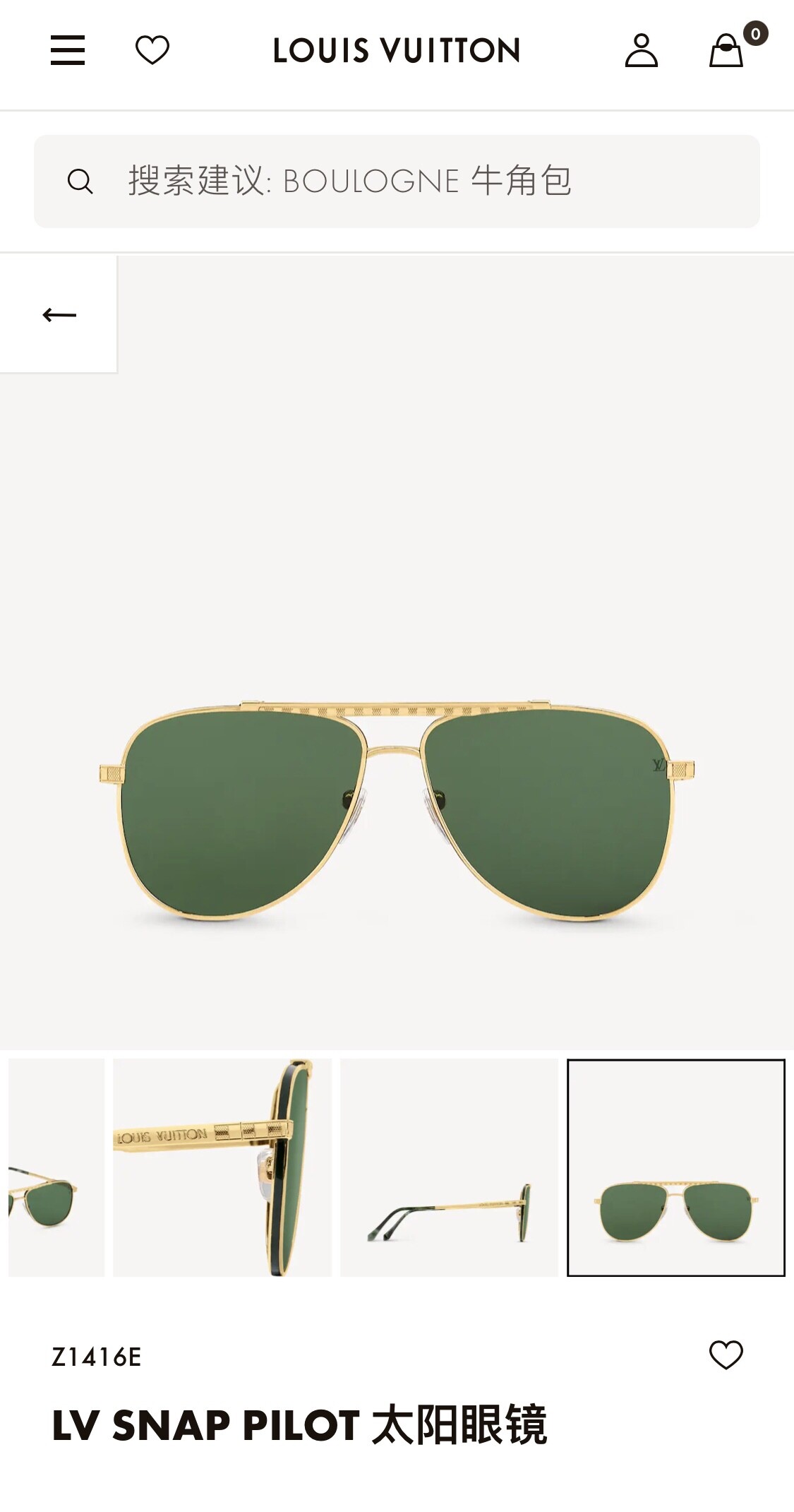Select the partially visible angled thumbnail
This screenshot has height=1512, width=794.
pos(56,1167)
